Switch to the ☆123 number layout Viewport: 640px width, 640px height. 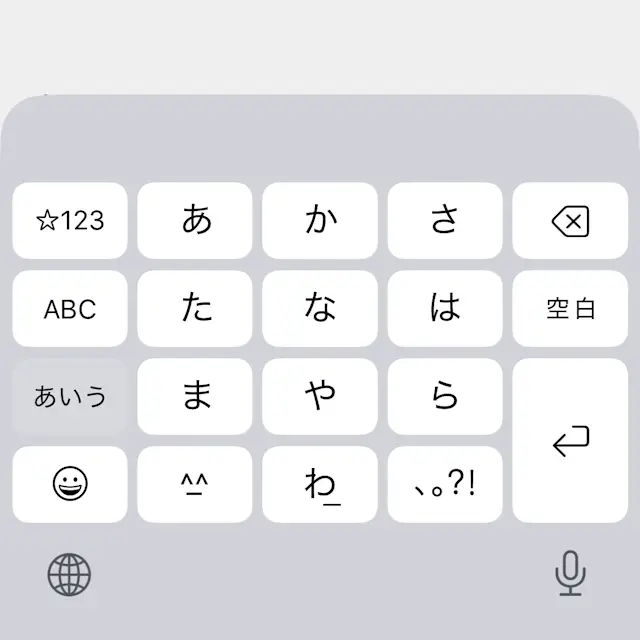coord(70,221)
